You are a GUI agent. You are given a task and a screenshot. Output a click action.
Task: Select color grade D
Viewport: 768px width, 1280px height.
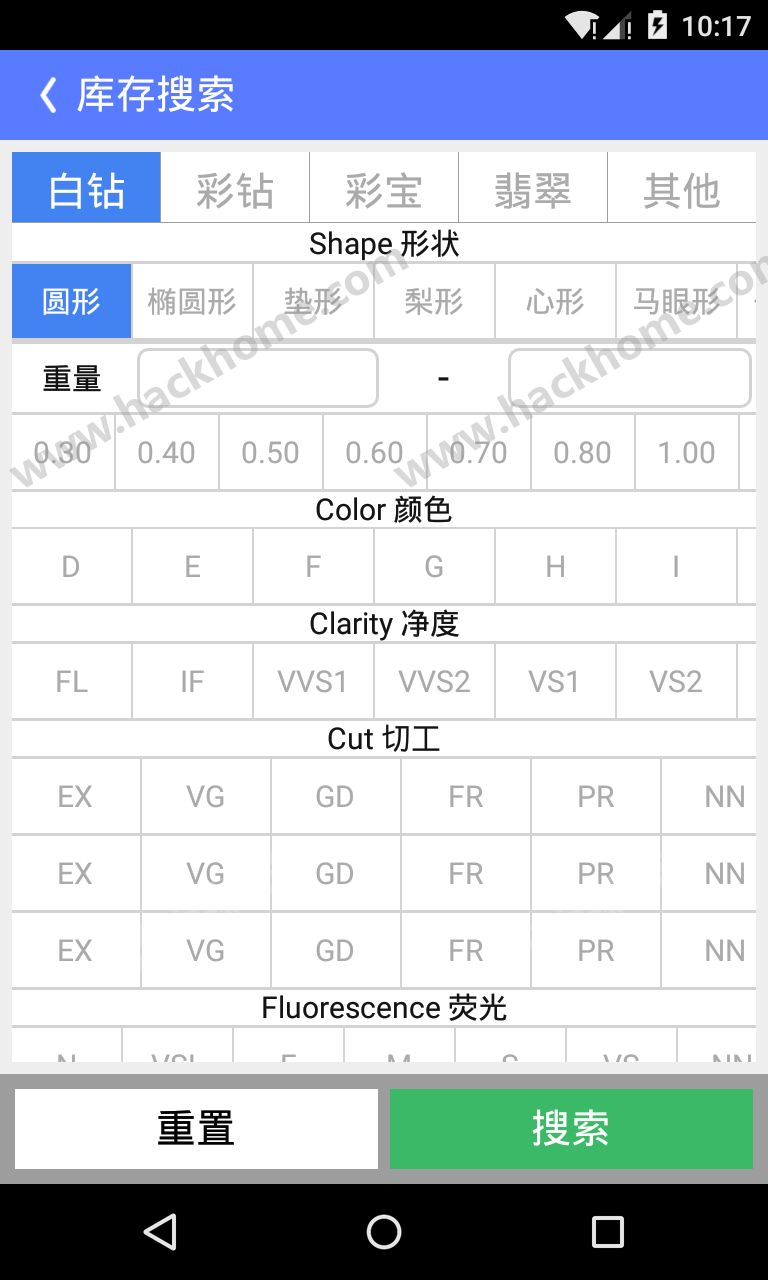[71, 567]
